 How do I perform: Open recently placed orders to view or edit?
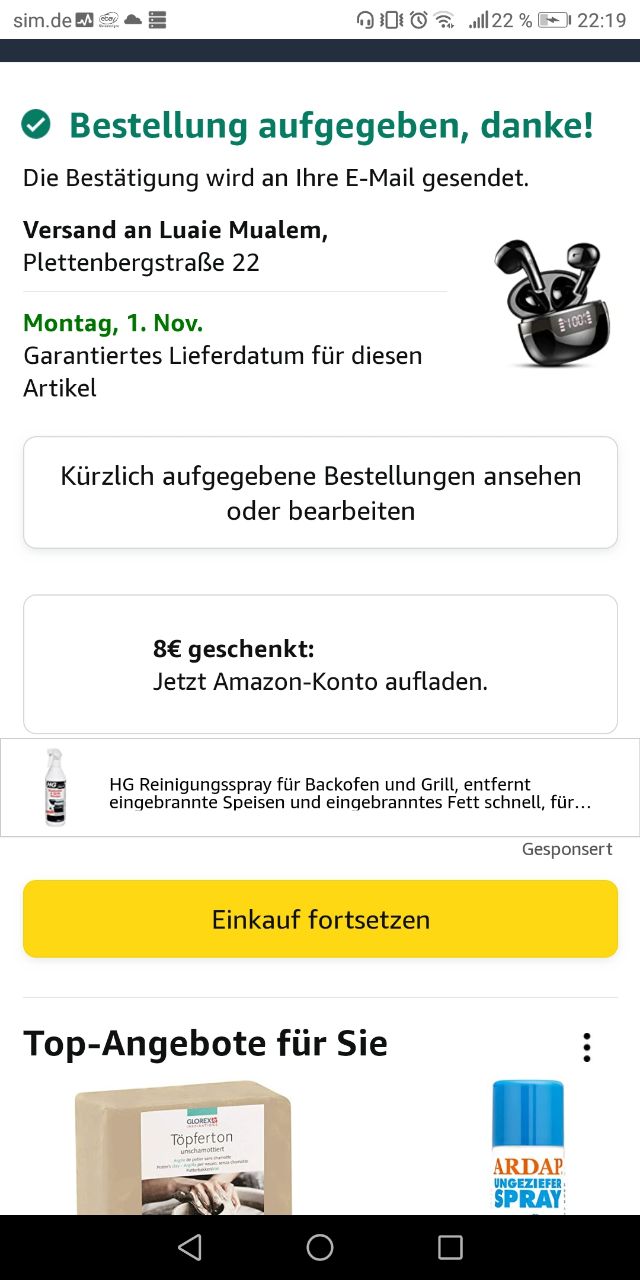(x=320, y=492)
